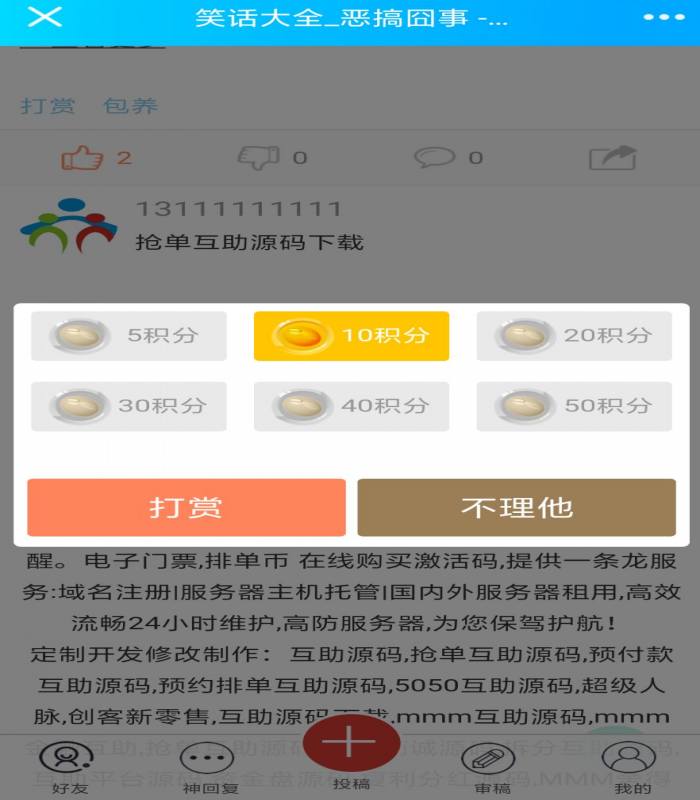The width and height of the screenshot is (700, 800).
Task: Pick the 50积分 reward amount
Action: [x=574, y=406]
